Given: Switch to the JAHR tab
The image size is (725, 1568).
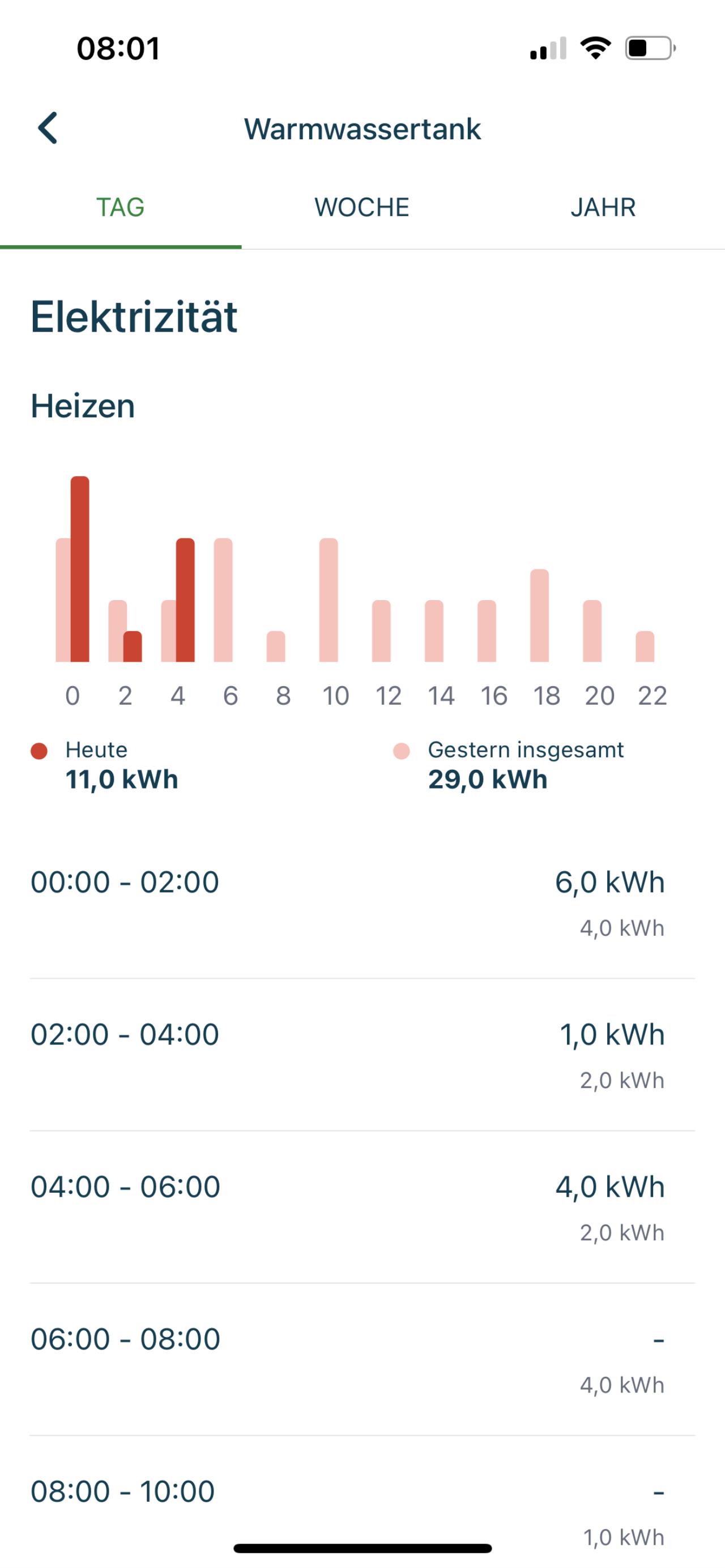Looking at the screenshot, I should (603, 208).
